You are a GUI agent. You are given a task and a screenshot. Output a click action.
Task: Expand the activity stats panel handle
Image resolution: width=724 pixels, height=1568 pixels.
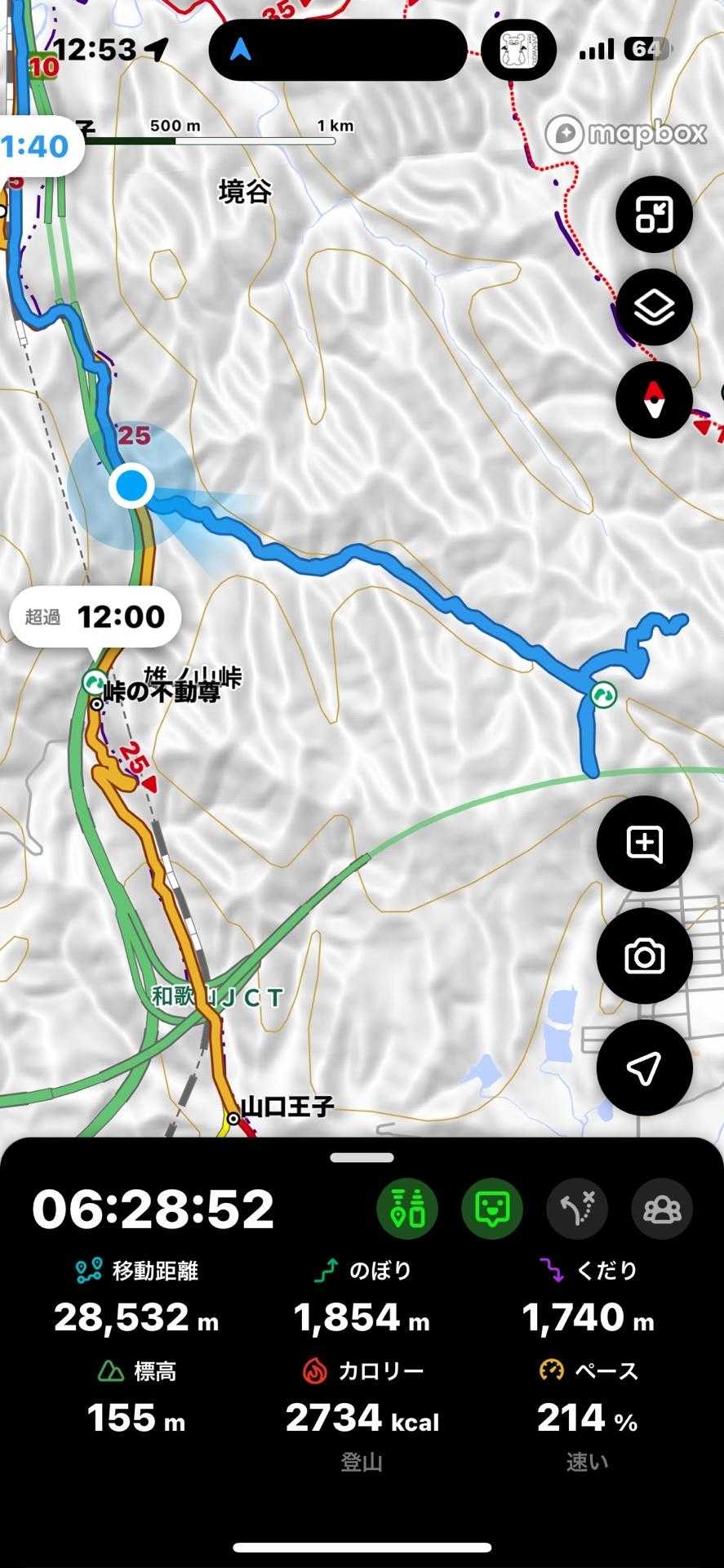coord(362,1157)
